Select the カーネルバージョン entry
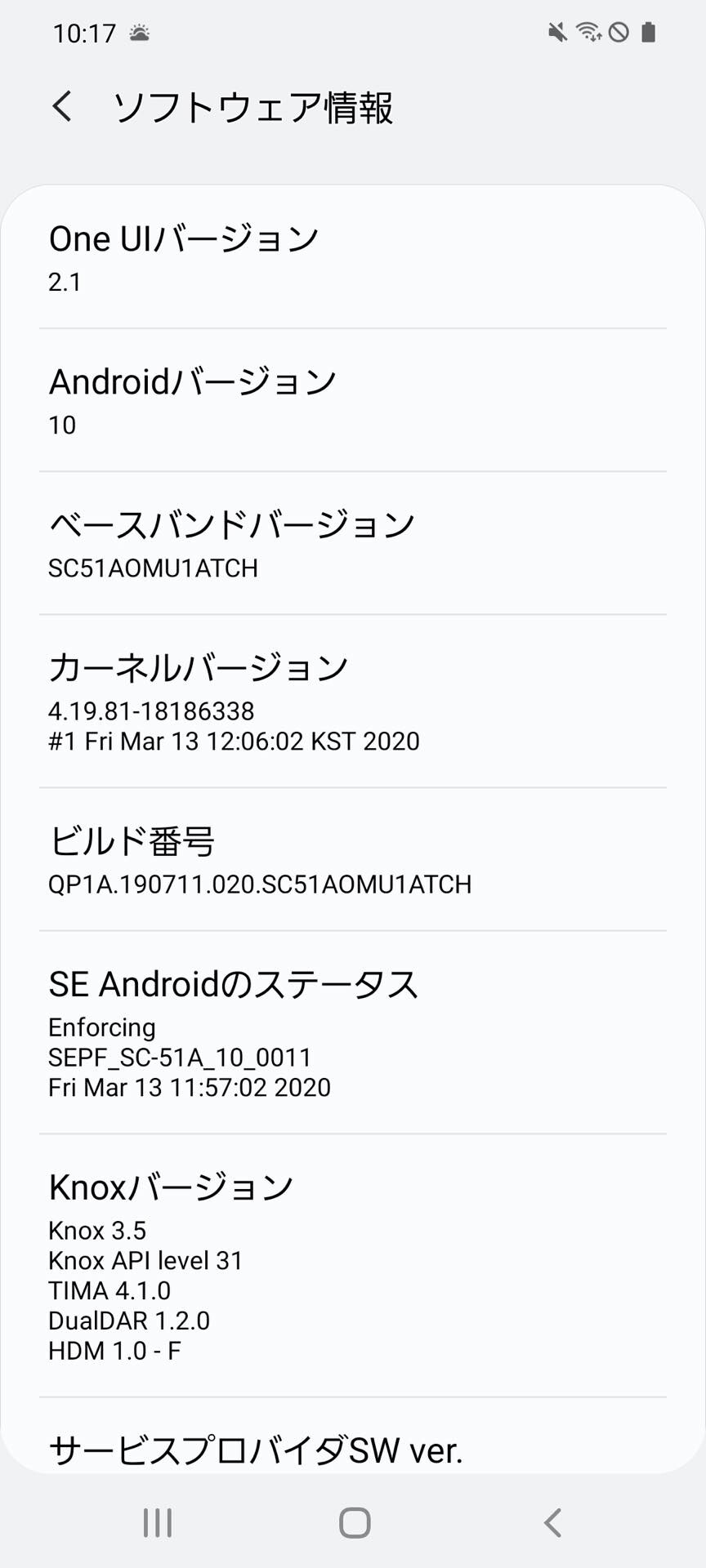Image resolution: width=706 pixels, height=1568 pixels. pos(353,702)
